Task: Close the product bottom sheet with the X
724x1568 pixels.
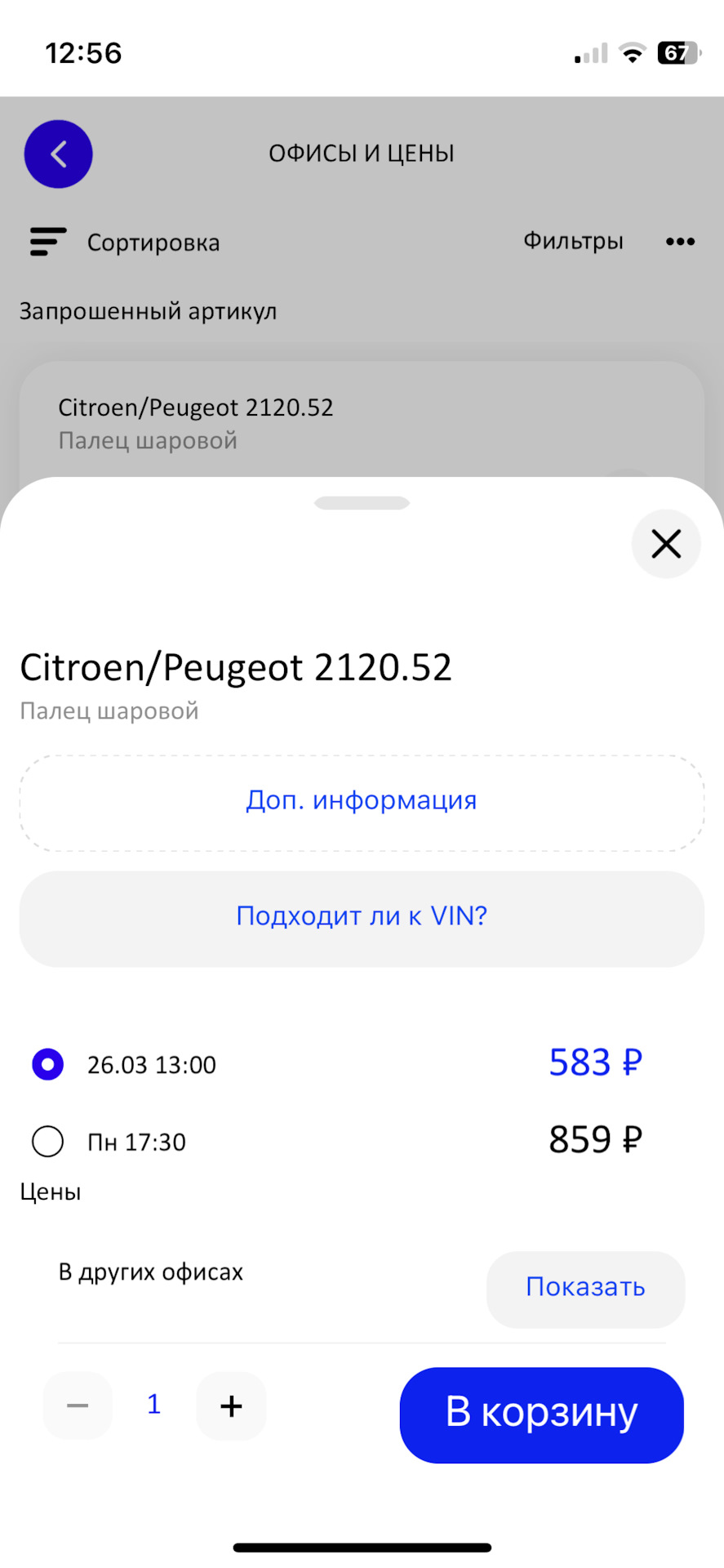Action: pyautogui.click(x=665, y=544)
